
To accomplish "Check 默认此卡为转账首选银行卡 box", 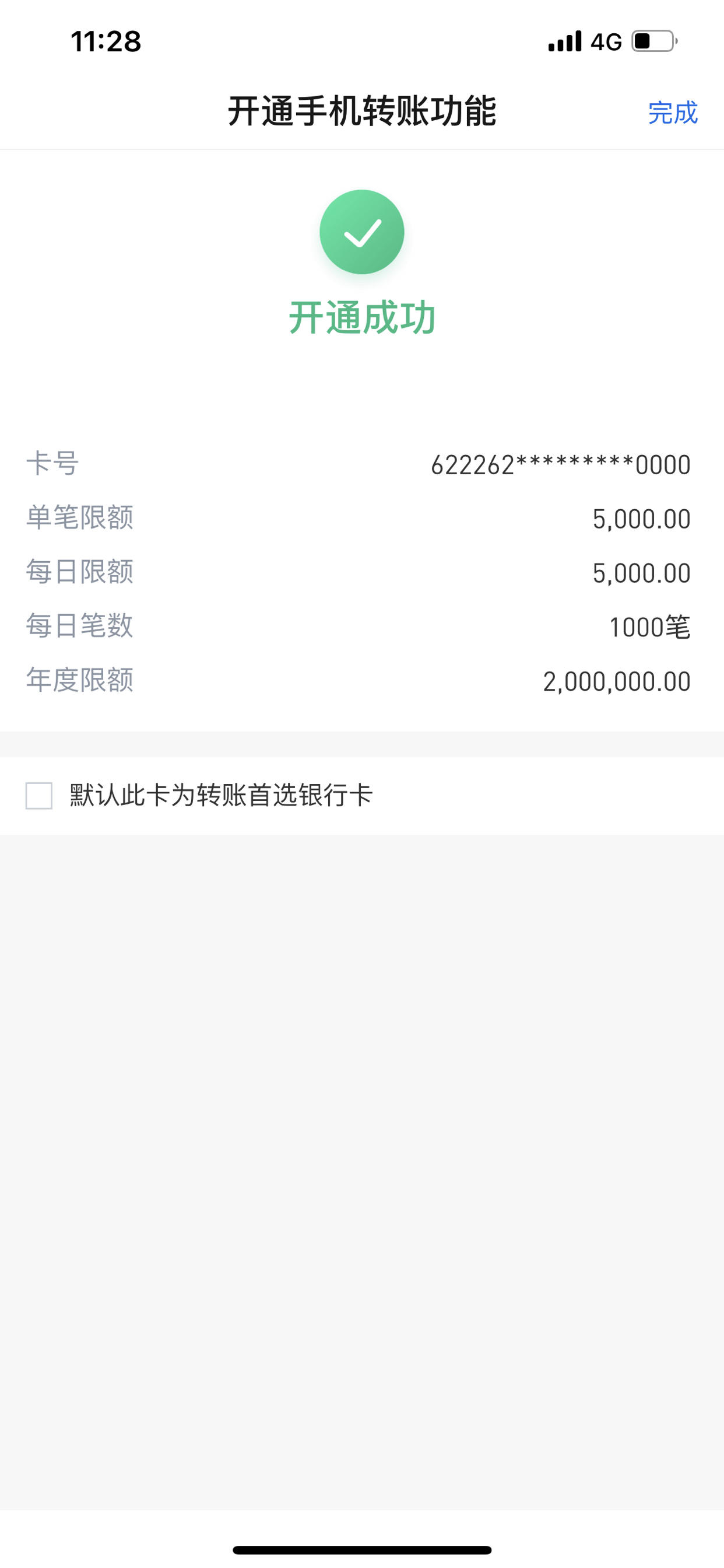I will point(39,796).
